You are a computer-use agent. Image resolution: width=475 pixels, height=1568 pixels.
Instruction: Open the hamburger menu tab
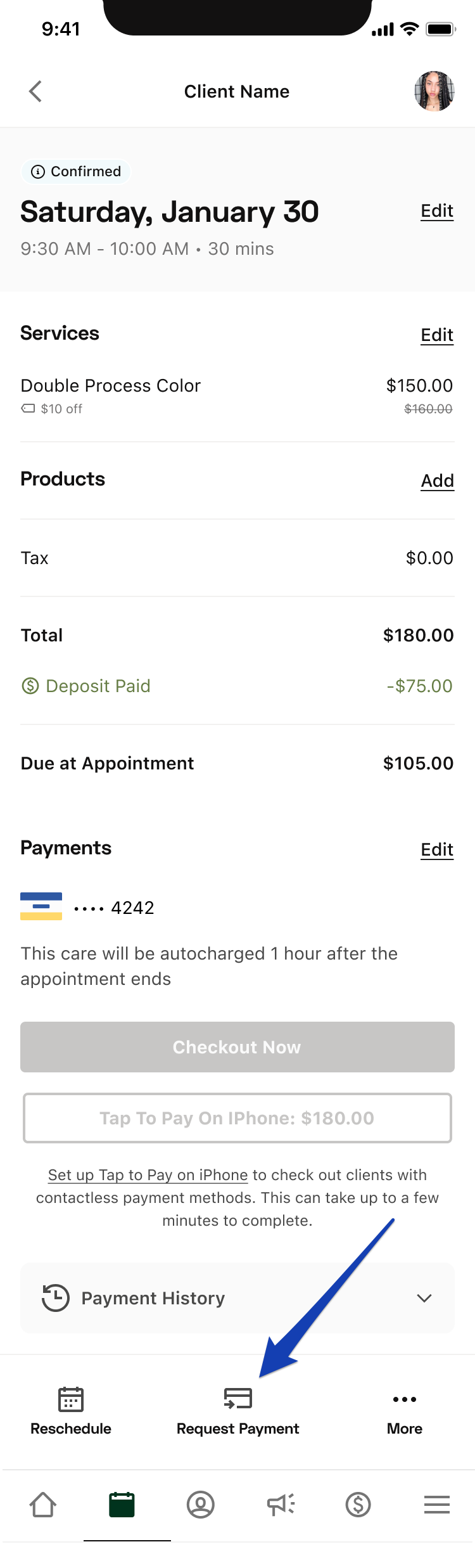[x=437, y=1505]
